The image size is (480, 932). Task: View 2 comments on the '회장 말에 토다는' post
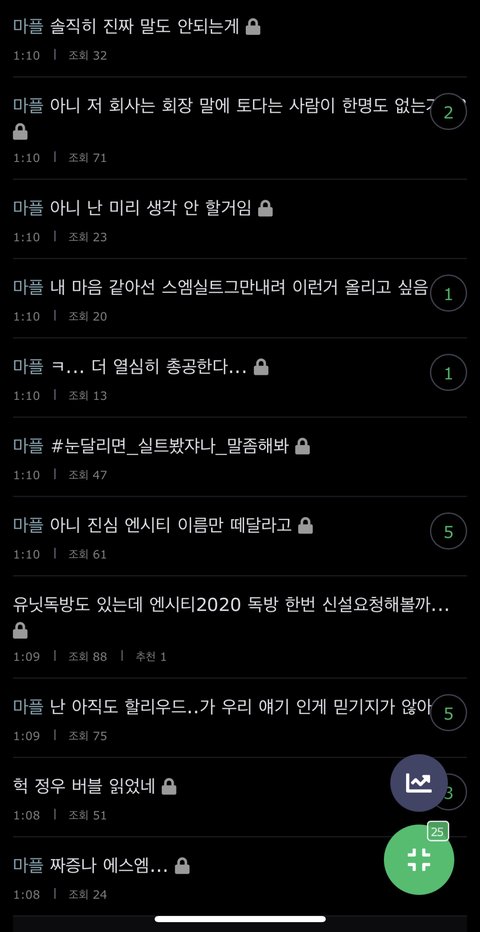click(449, 112)
